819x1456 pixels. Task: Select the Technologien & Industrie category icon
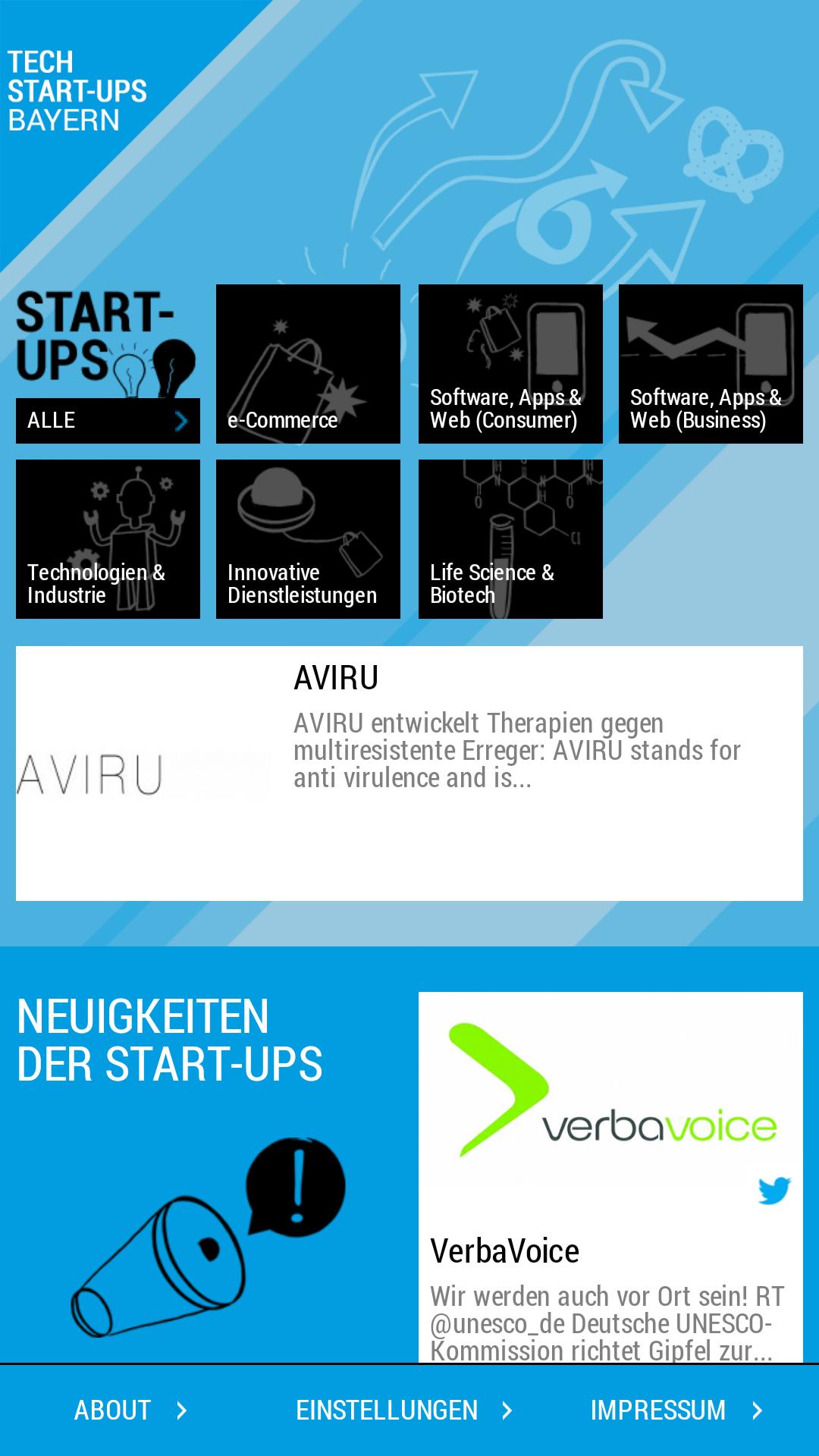click(108, 540)
